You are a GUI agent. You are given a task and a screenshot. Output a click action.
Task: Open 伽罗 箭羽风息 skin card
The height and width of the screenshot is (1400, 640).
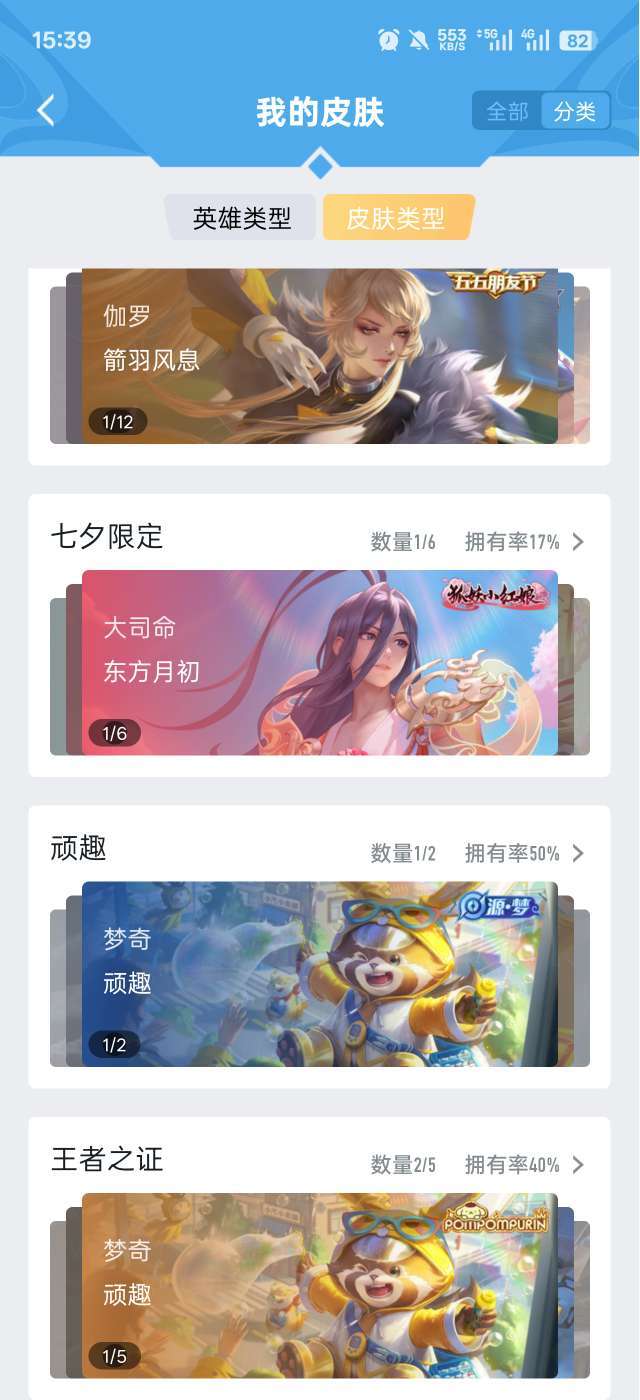pos(320,355)
